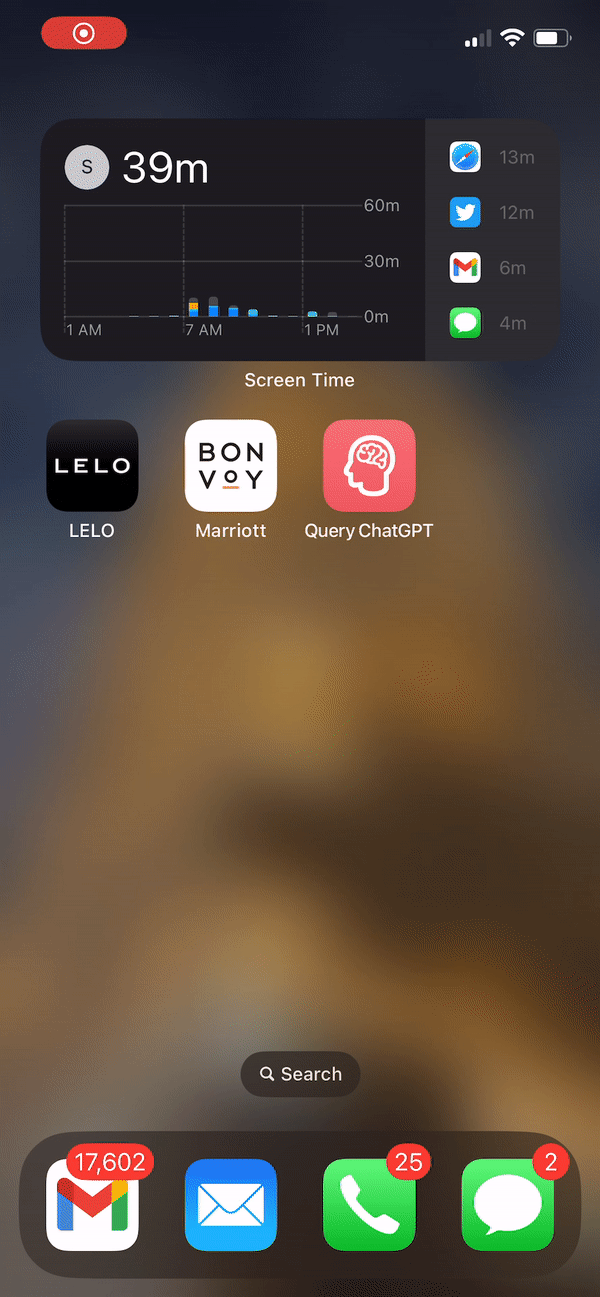Image resolution: width=600 pixels, height=1297 pixels.
Task: Tap the Search pill
Action: pyautogui.click(x=300, y=1074)
